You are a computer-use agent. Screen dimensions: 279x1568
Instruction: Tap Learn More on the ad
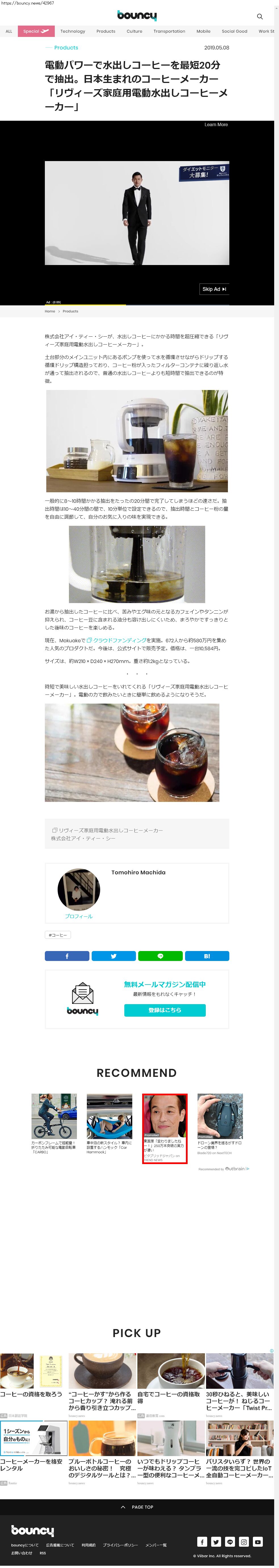click(x=216, y=125)
